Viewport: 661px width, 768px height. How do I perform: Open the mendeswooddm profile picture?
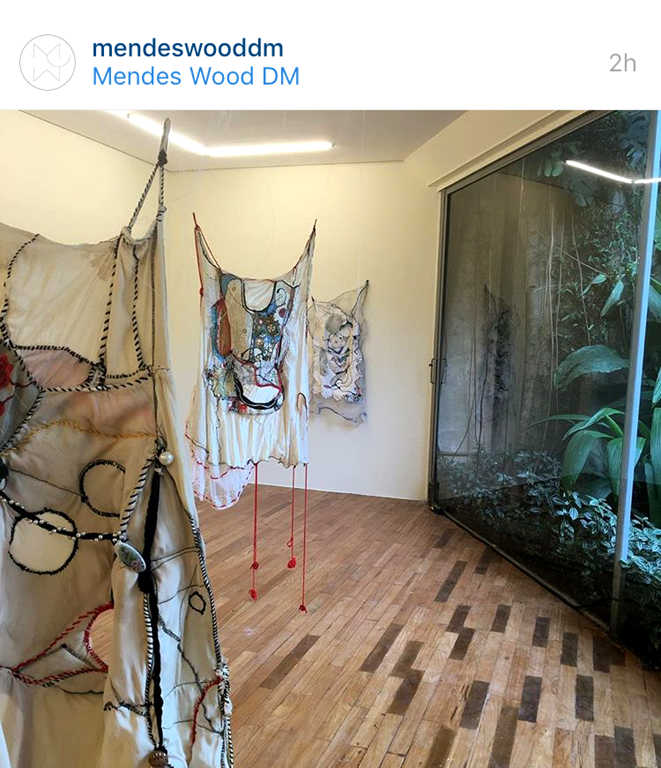(x=47, y=62)
